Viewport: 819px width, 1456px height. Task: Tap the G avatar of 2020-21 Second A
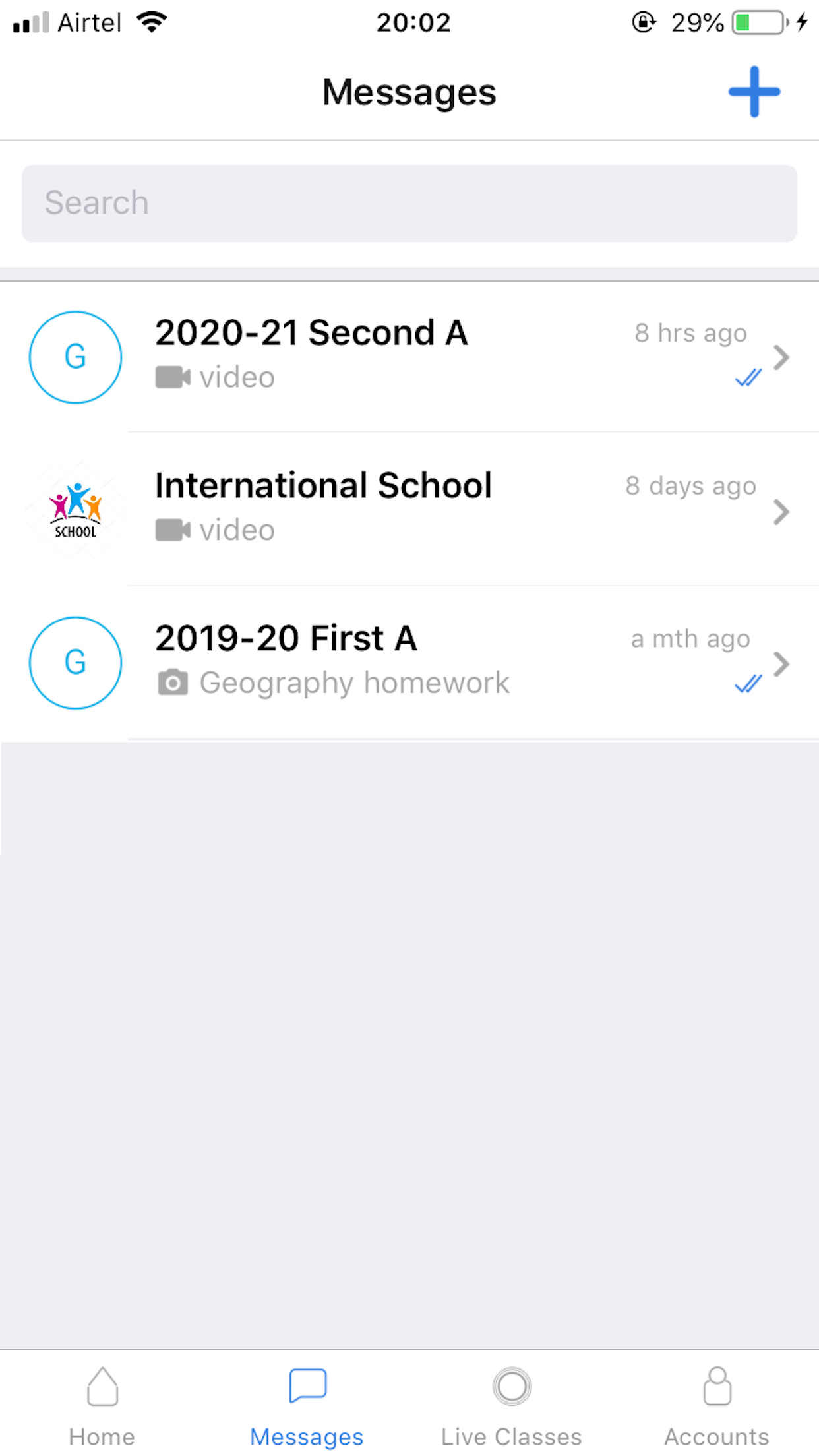point(75,357)
